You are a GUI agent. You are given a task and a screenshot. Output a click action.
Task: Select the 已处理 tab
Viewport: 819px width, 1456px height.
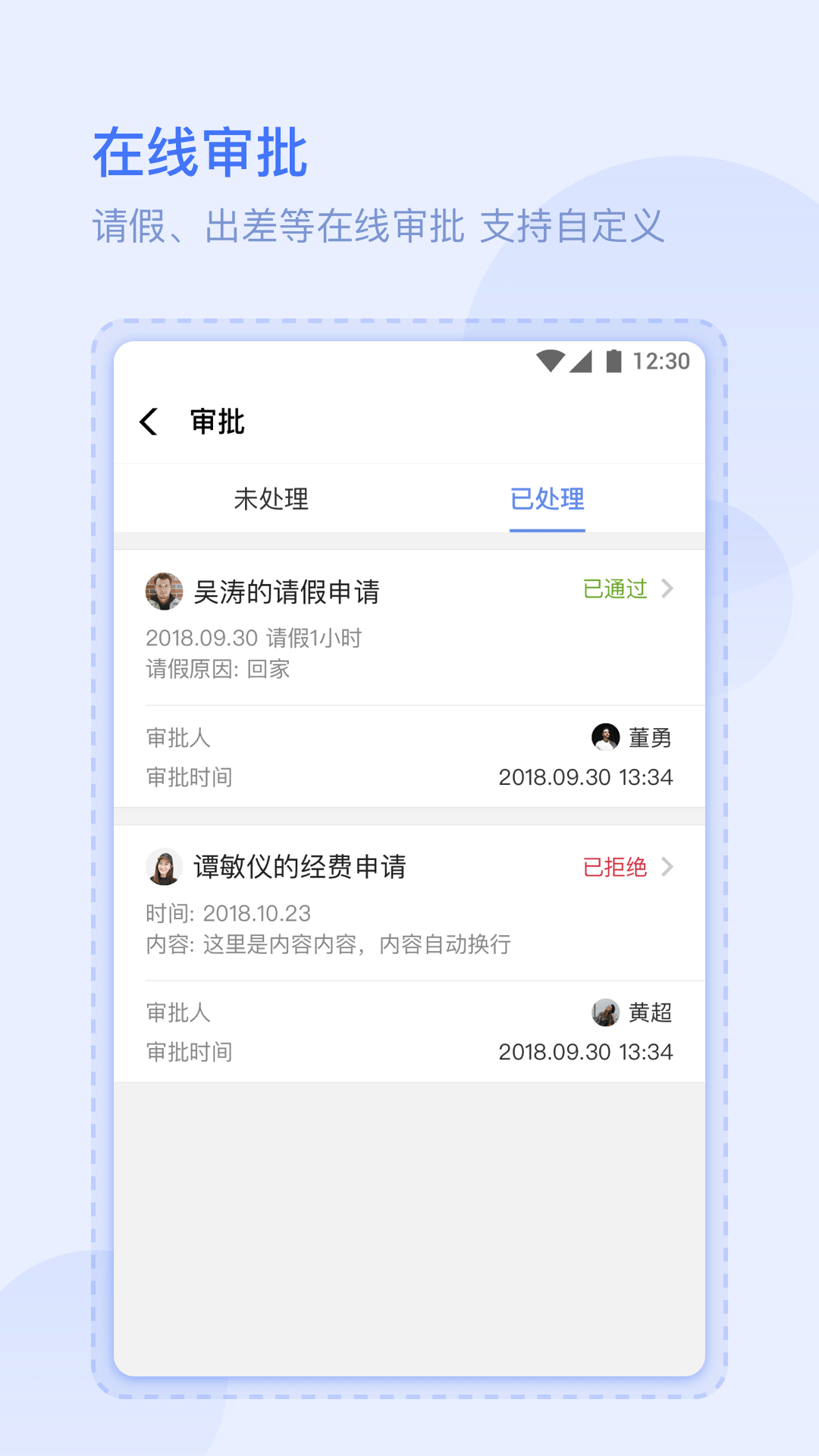tap(548, 499)
